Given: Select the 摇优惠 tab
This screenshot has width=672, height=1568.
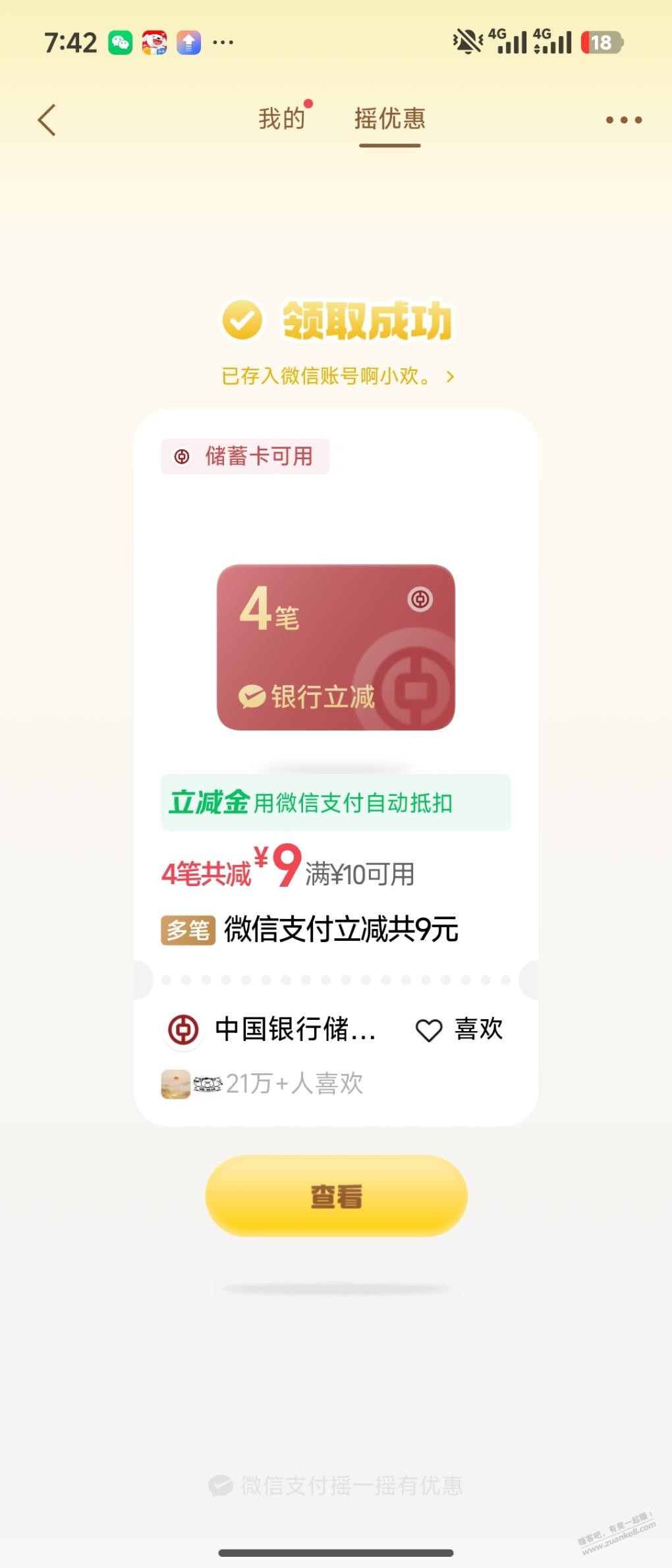Looking at the screenshot, I should pyautogui.click(x=390, y=119).
